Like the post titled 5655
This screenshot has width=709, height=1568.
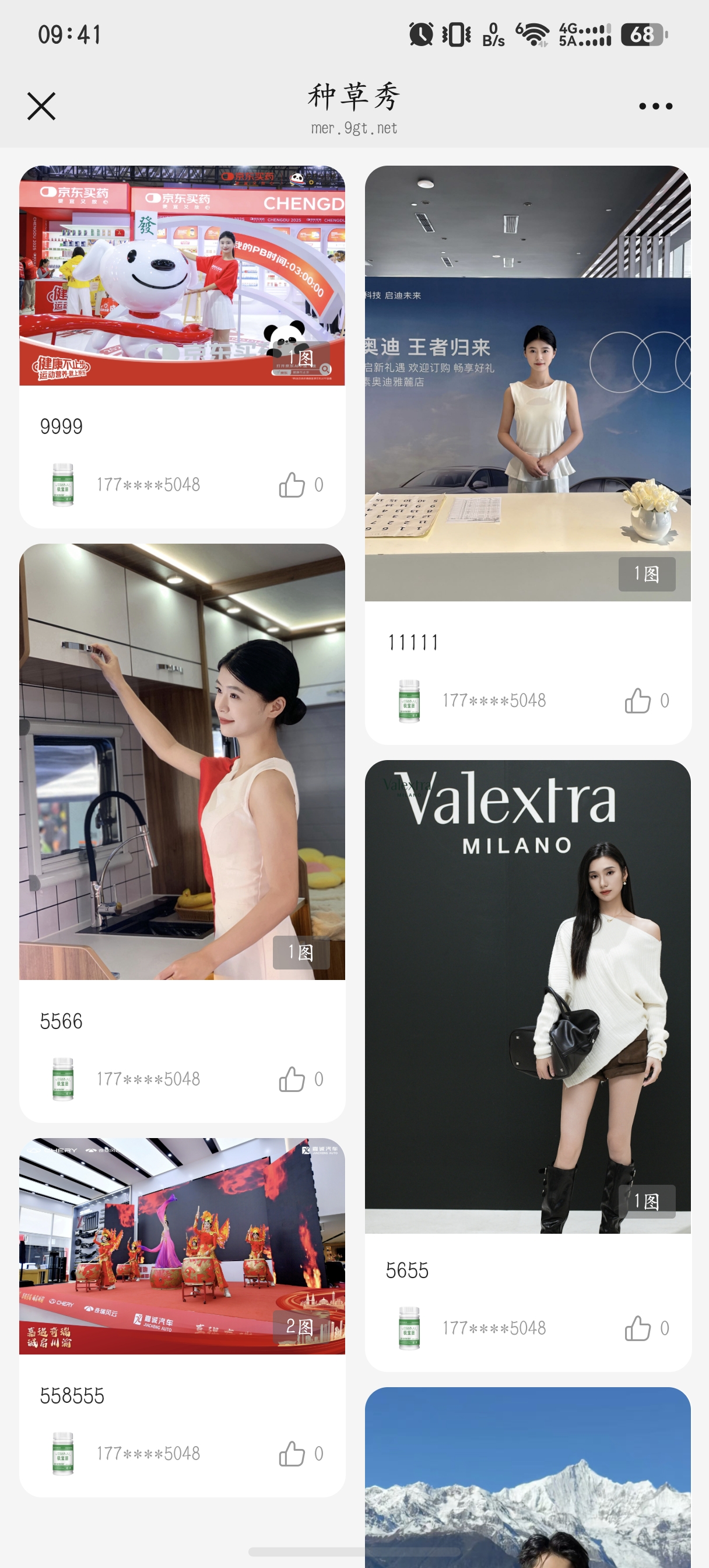638,1328
